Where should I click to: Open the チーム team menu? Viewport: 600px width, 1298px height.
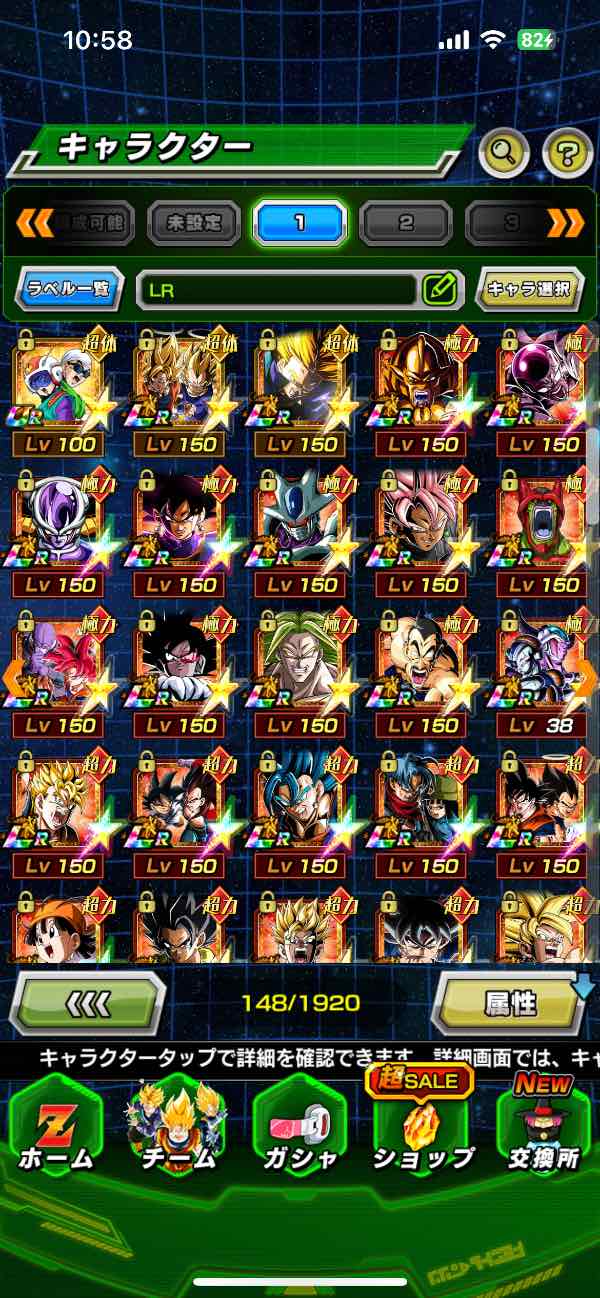pos(176,1125)
